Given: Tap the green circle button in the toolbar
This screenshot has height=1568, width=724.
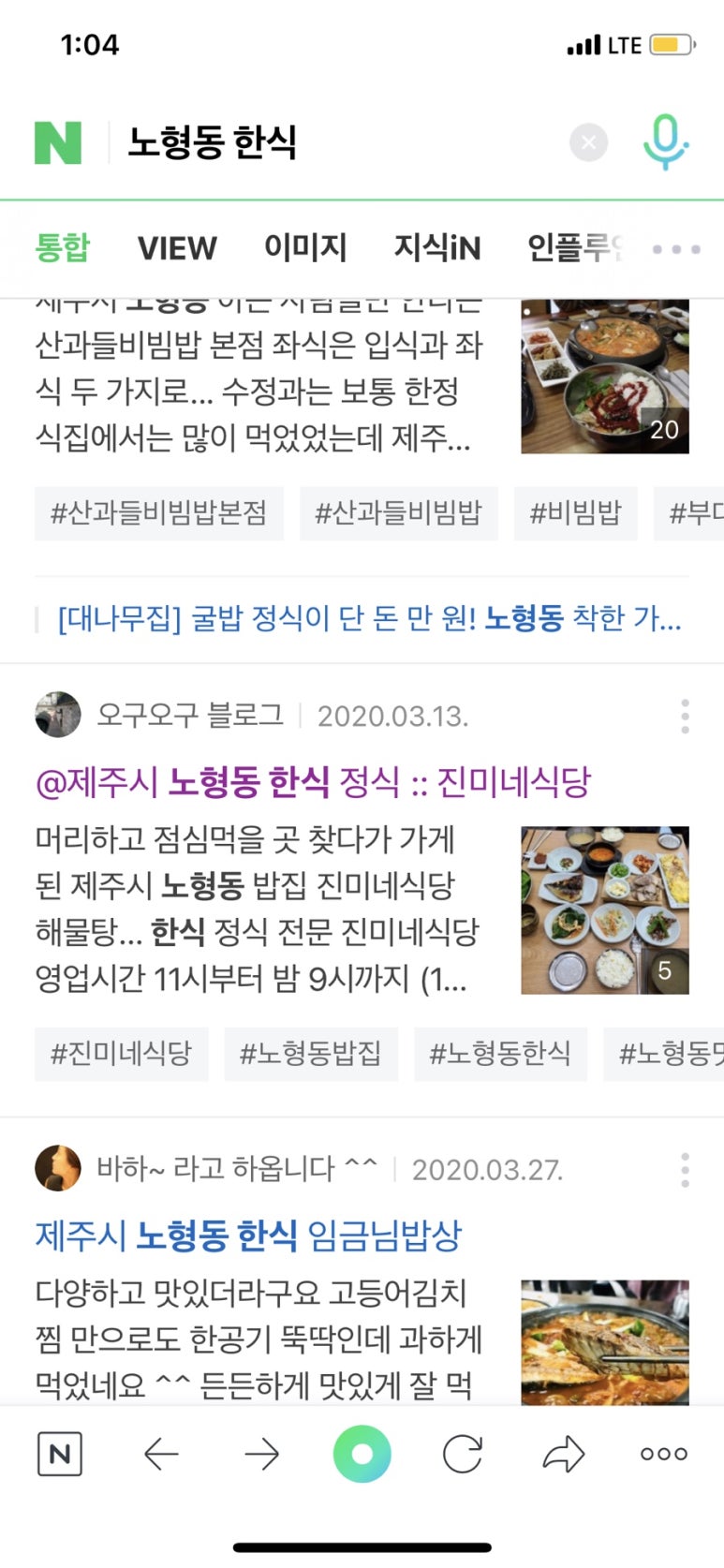Looking at the screenshot, I should point(362,1454).
